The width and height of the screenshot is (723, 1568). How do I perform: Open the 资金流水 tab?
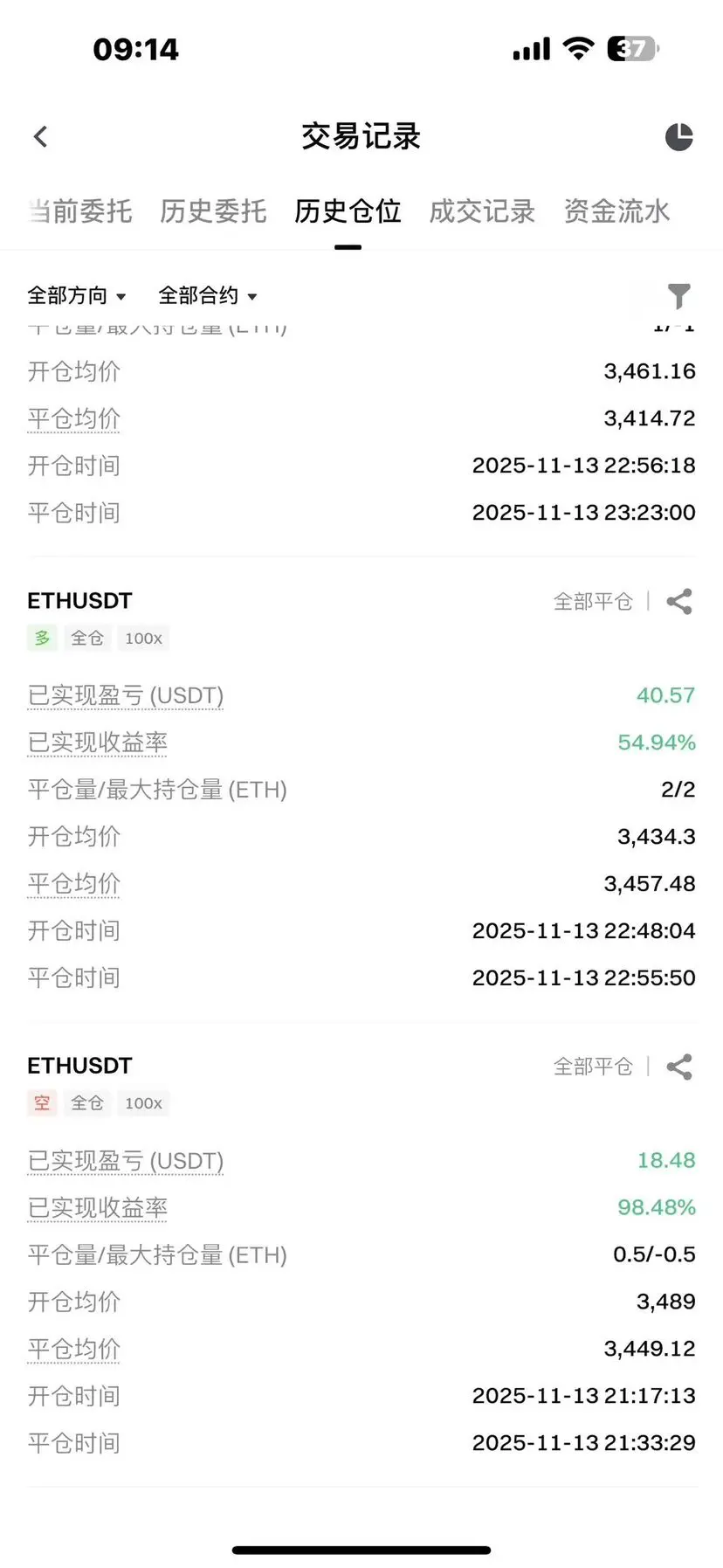[x=616, y=211]
